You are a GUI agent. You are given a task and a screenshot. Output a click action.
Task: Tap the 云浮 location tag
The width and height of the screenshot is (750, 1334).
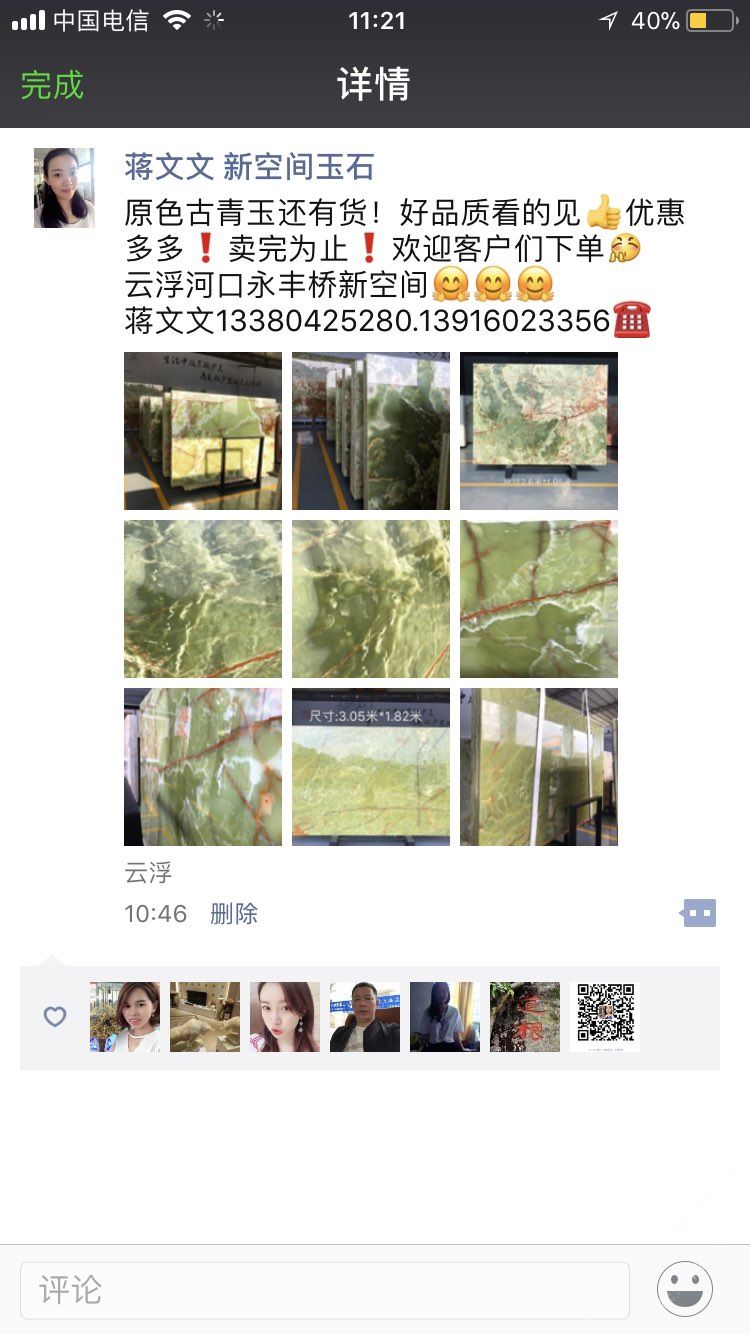click(148, 873)
